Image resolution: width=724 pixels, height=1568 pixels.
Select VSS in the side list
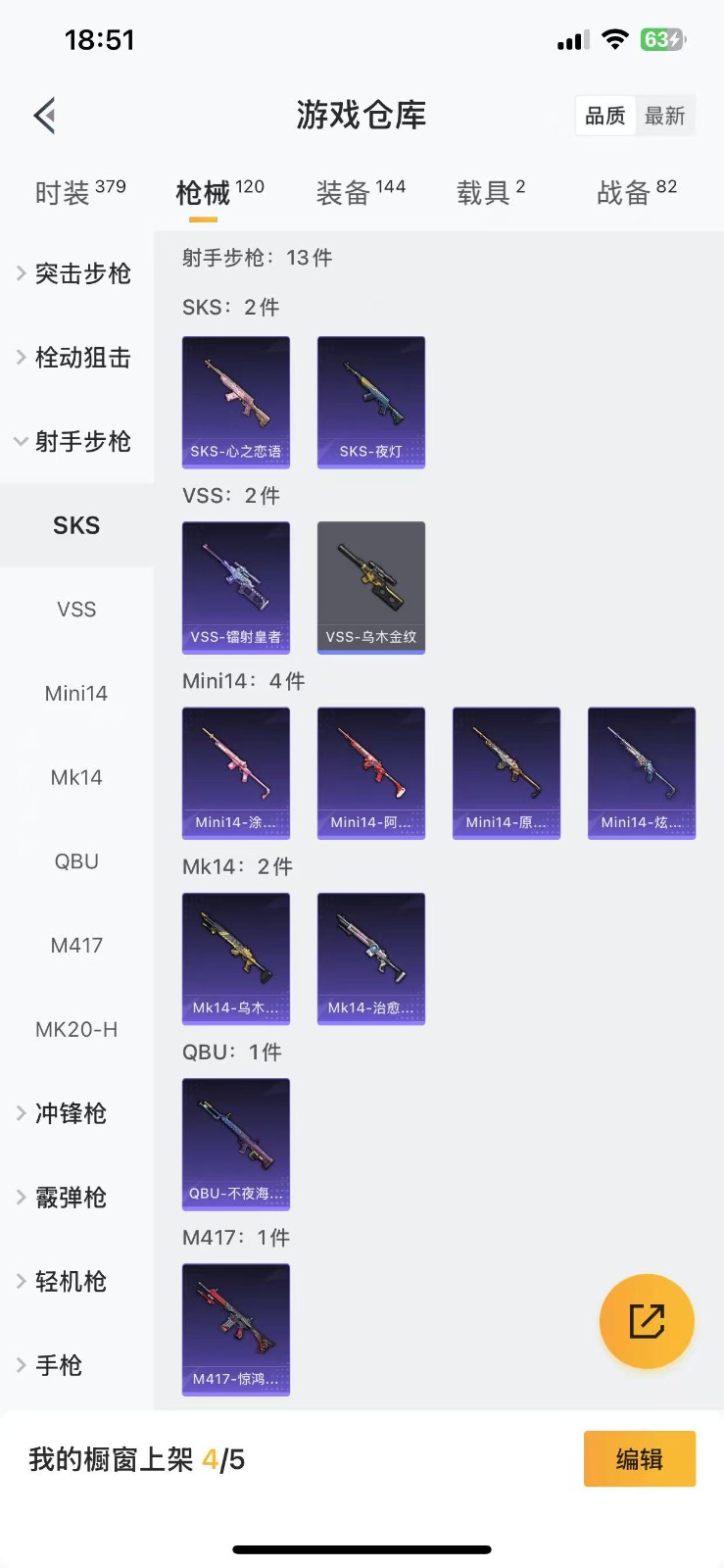click(76, 610)
